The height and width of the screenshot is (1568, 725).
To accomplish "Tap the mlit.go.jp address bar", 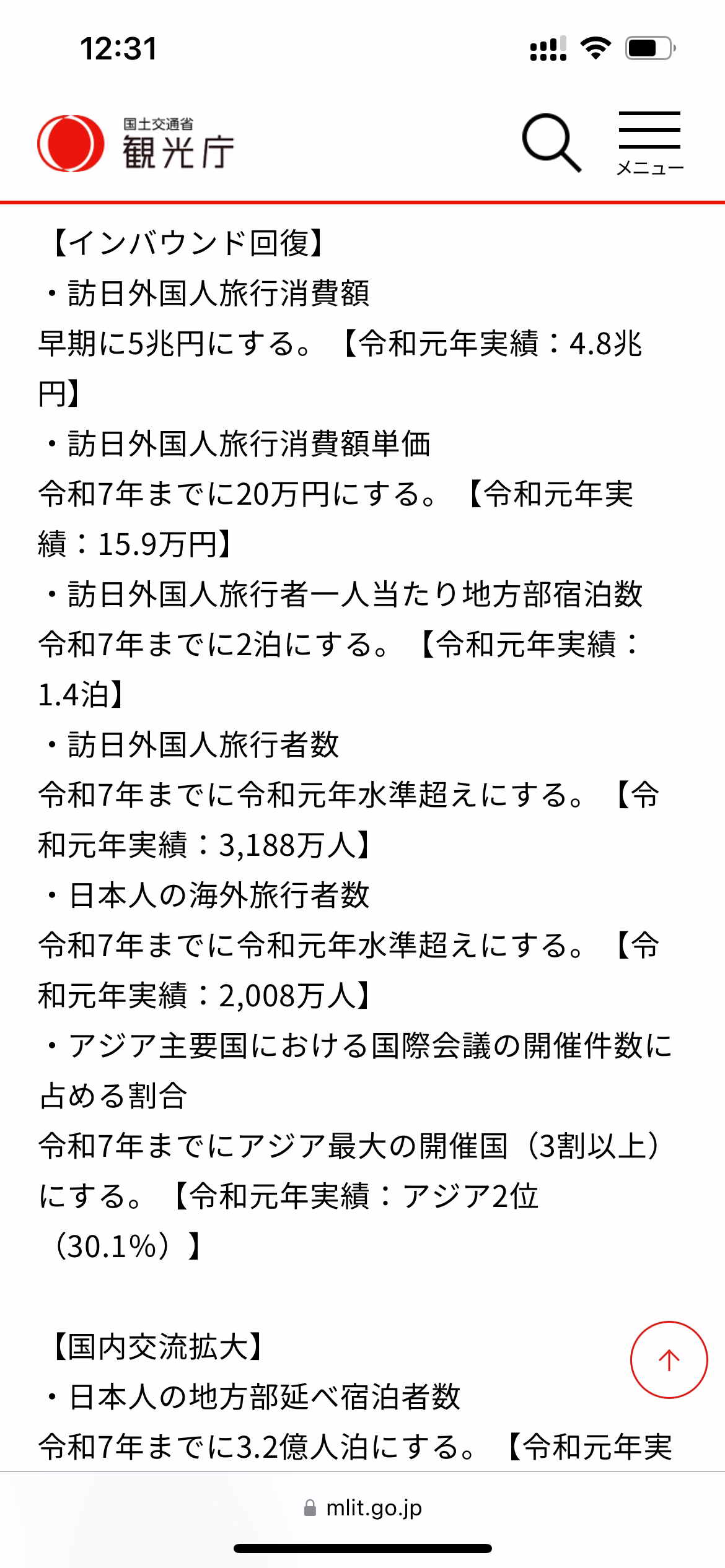I will pos(362,1508).
